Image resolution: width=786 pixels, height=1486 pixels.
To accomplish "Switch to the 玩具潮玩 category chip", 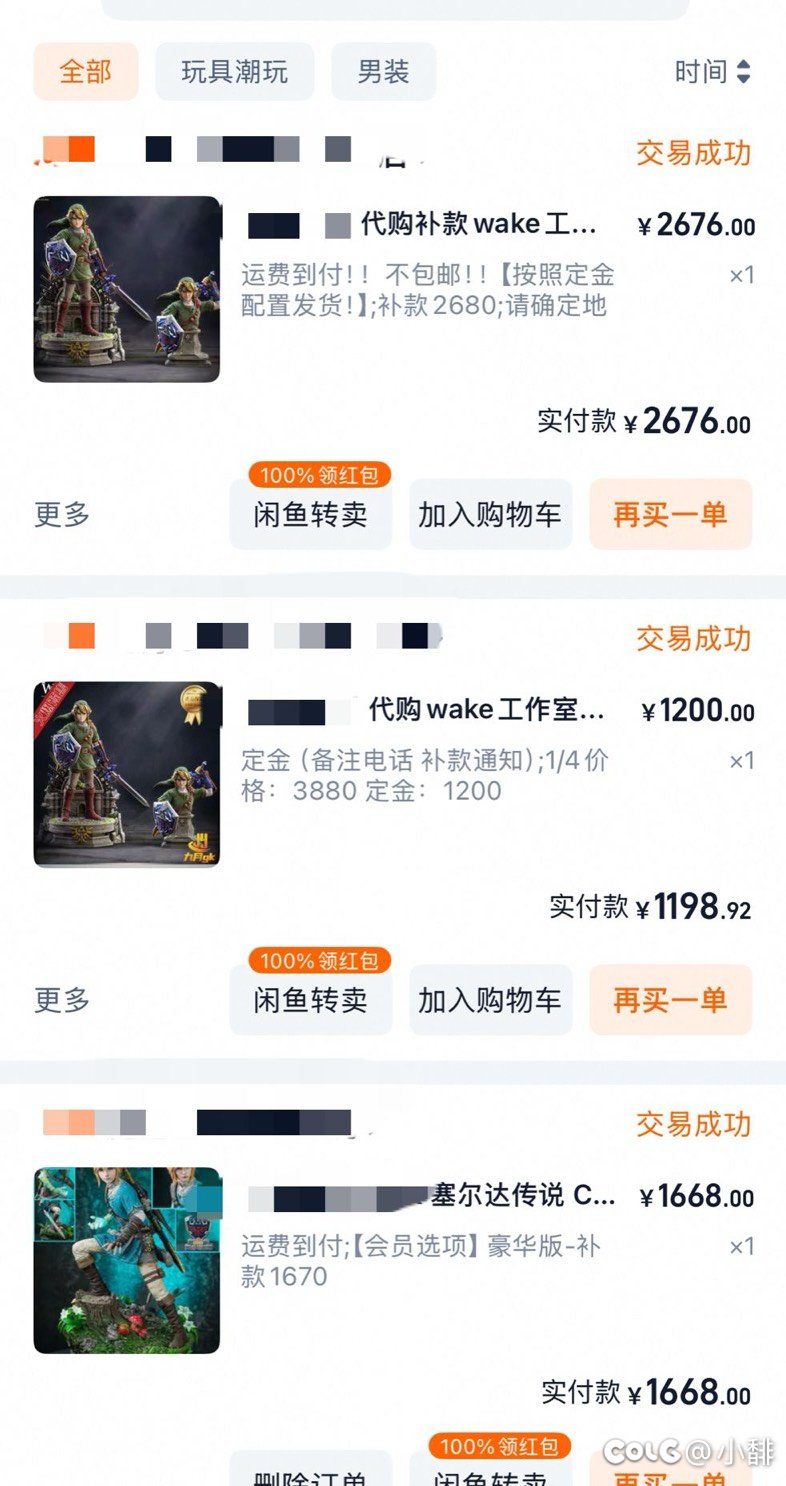I will pos(234,72).
